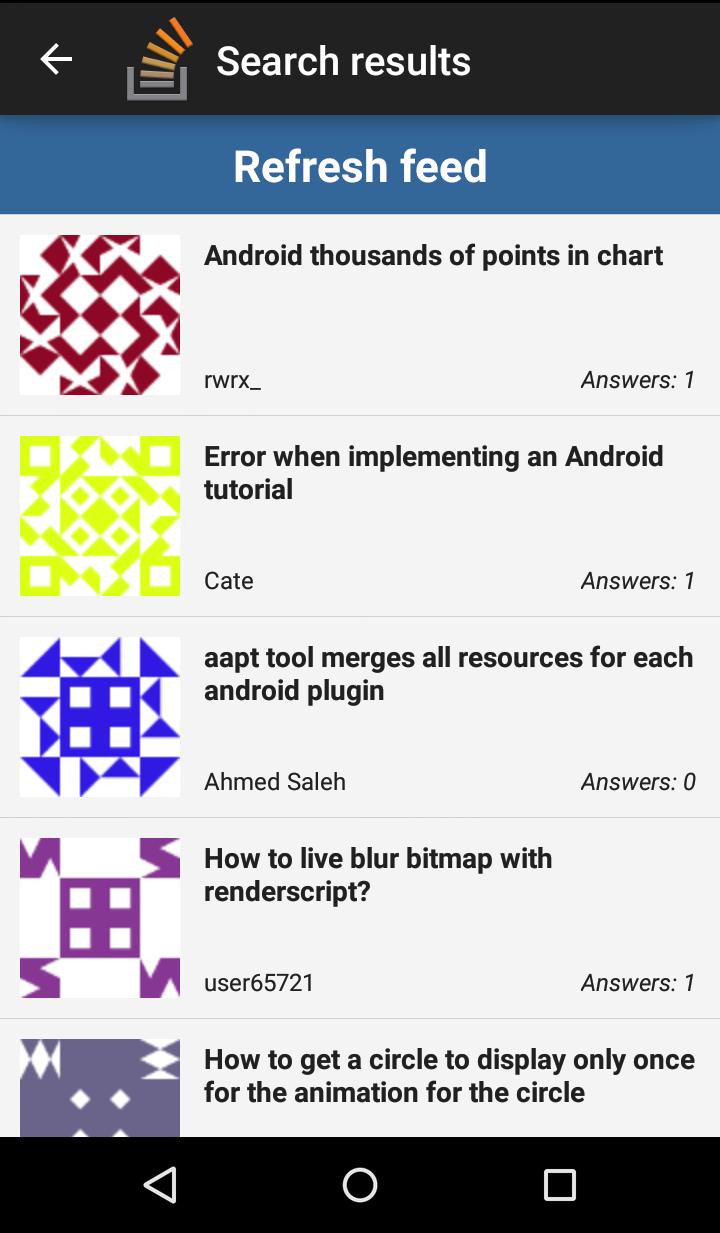Click Cate's yellow avatar image

[x=99, y=515]
